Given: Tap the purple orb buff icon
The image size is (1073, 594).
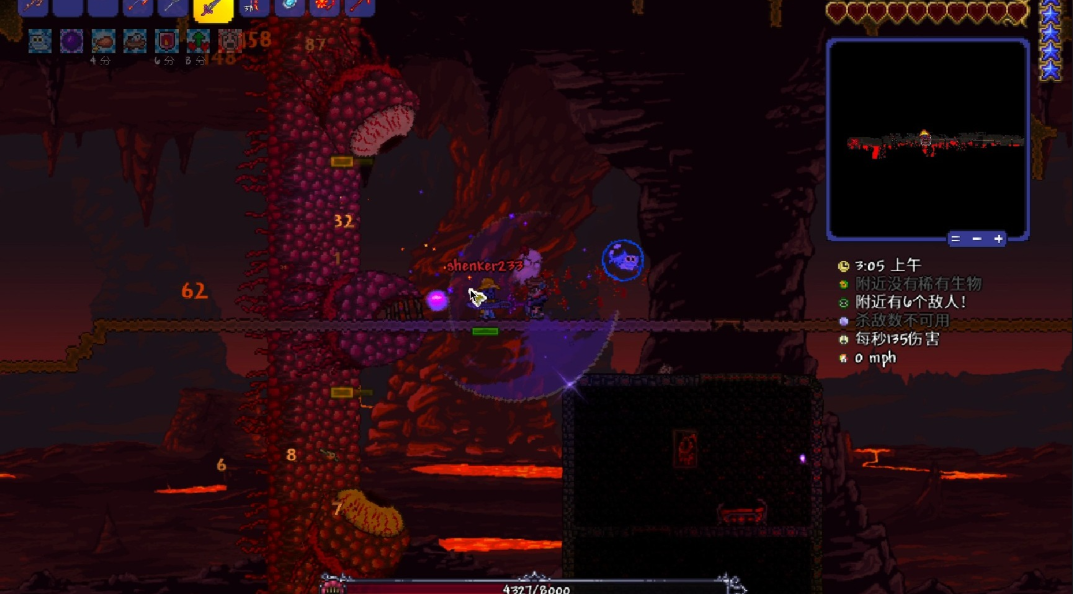Looking at the screenshot, I should [x=71, y=41].
